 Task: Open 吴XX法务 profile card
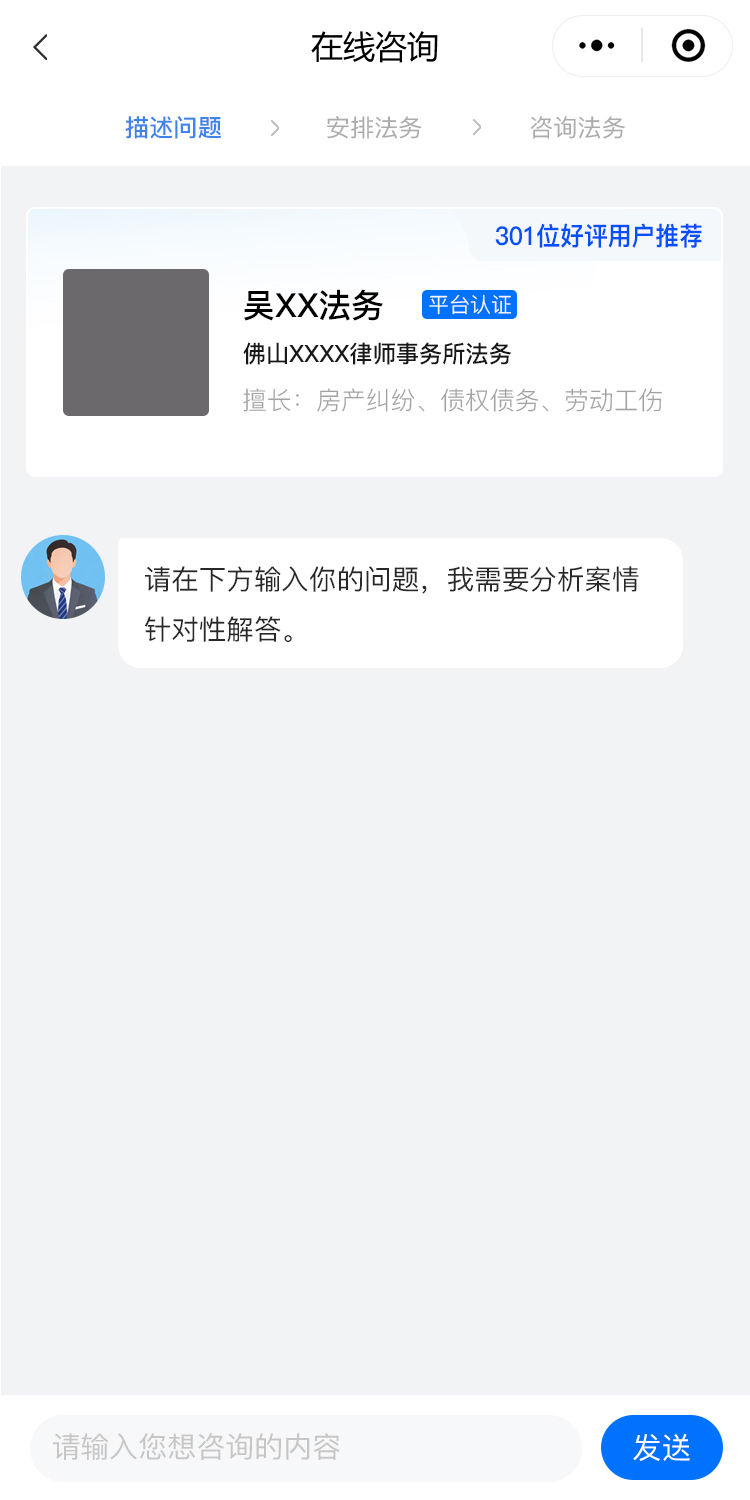tap(374, 342)
